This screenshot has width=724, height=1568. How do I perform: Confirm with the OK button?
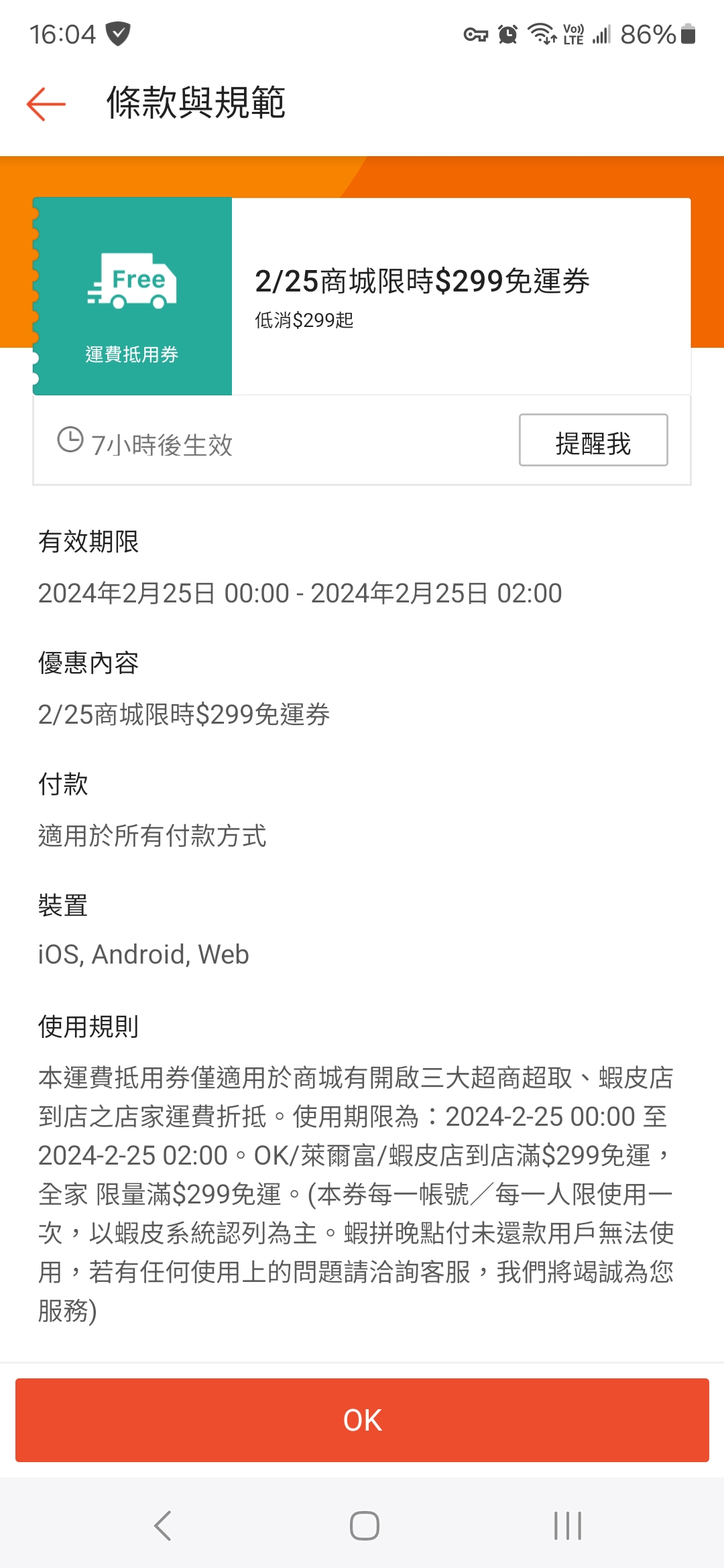[x=362, y=1420]
